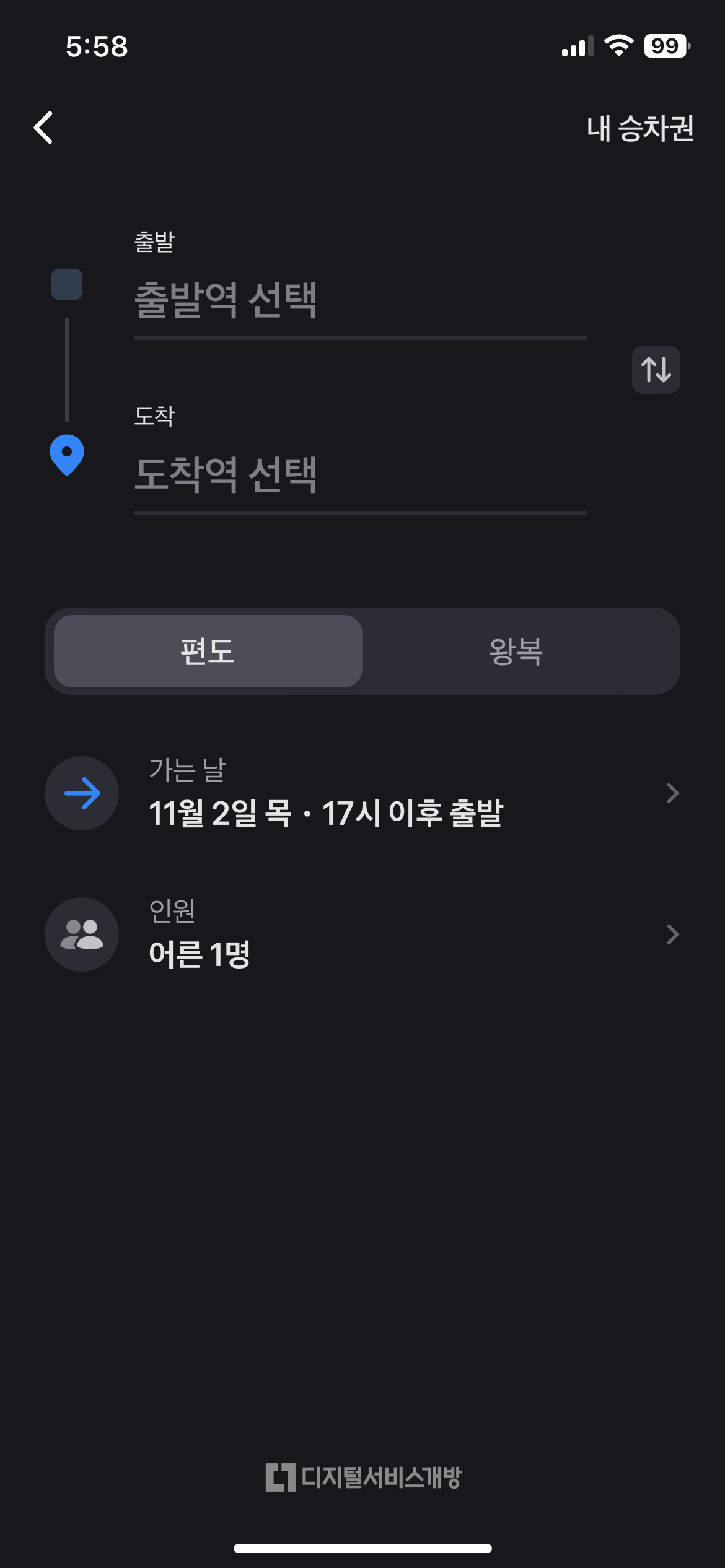725x1568 pixels.
Task: Open the 인원 passenger count row
Action: 362,934
